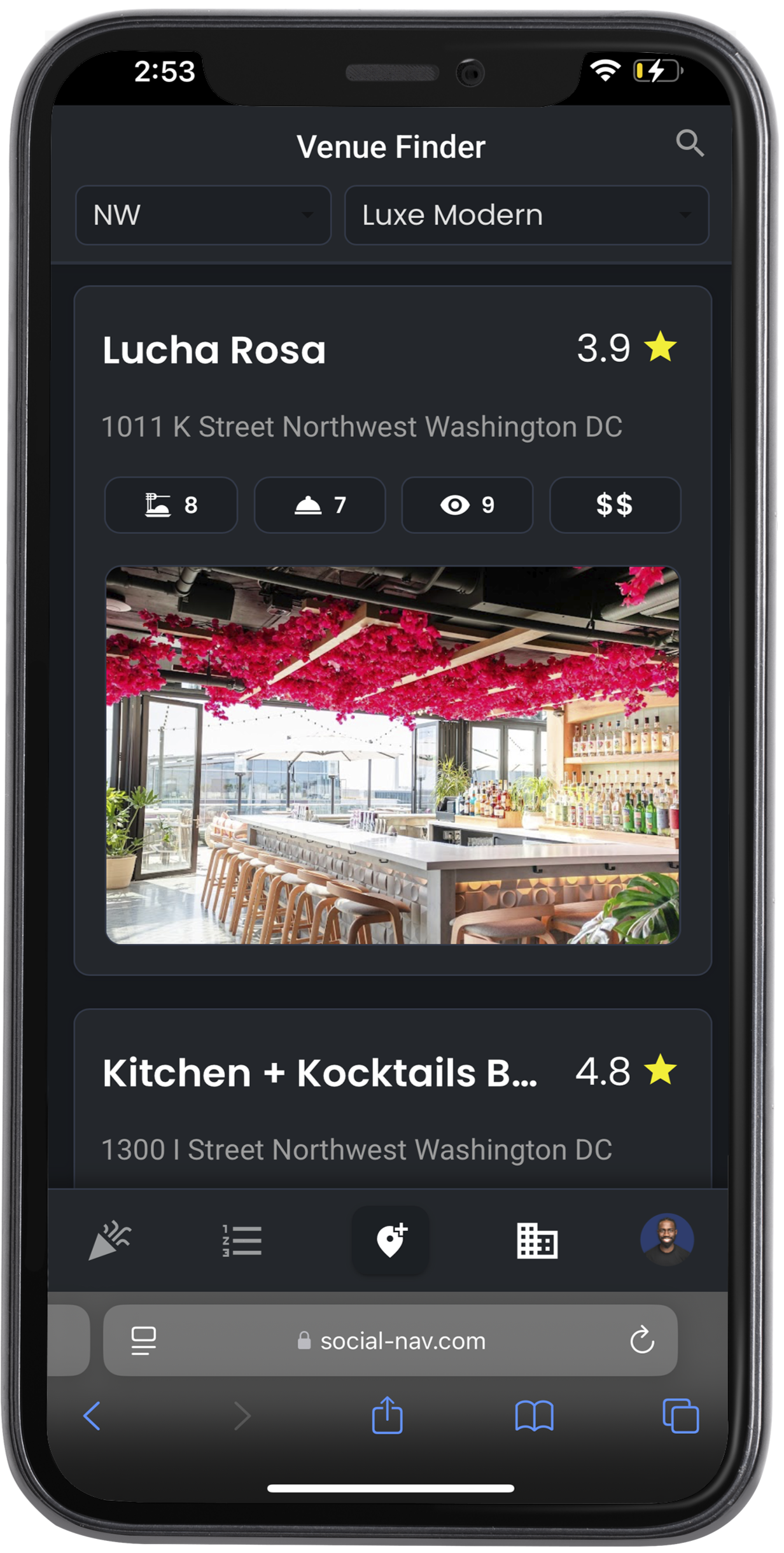Switch to the buildings tab

(x=537, y=1240)
